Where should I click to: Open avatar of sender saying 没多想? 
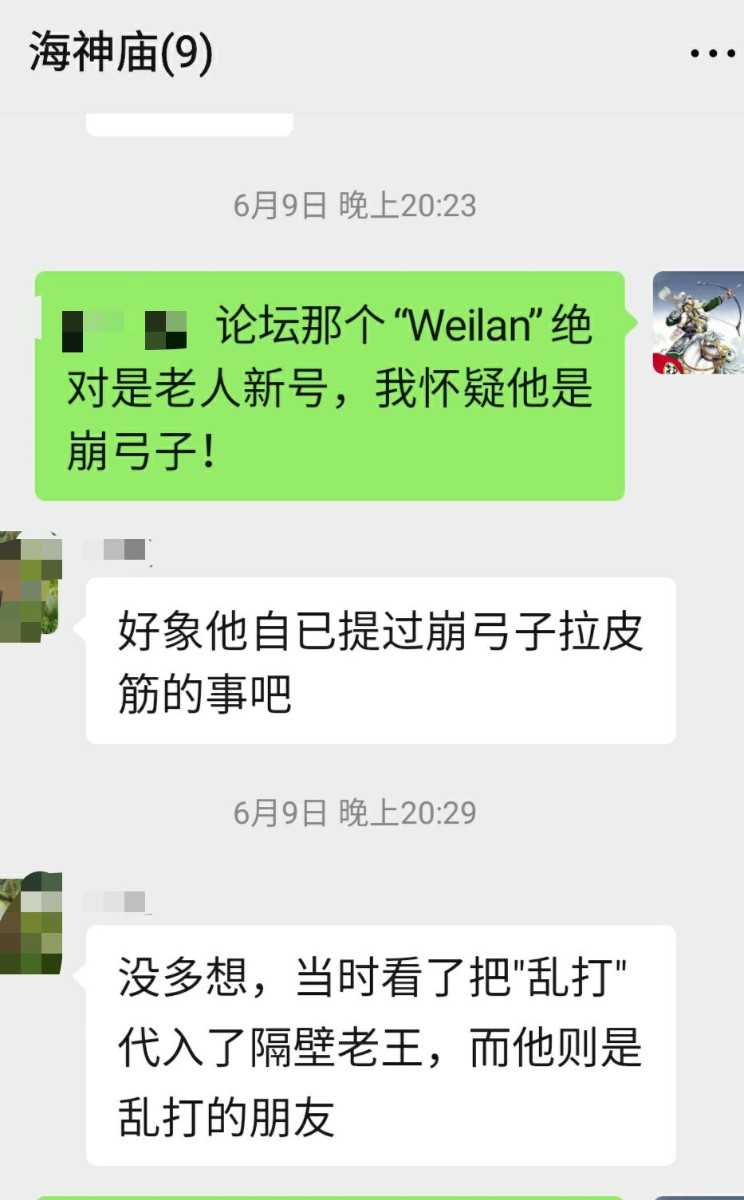coord(28,924)
